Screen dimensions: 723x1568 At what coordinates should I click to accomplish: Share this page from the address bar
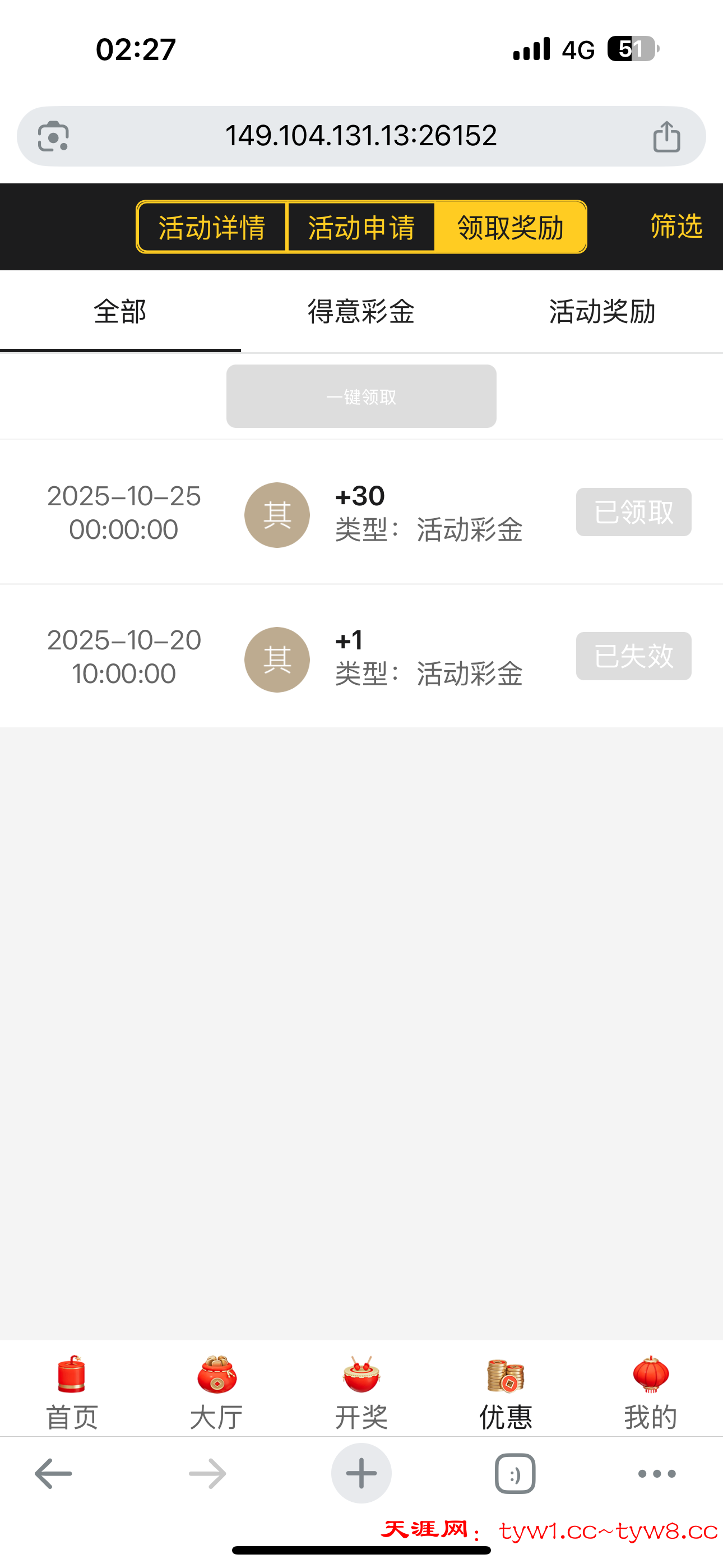click(666, 136)
